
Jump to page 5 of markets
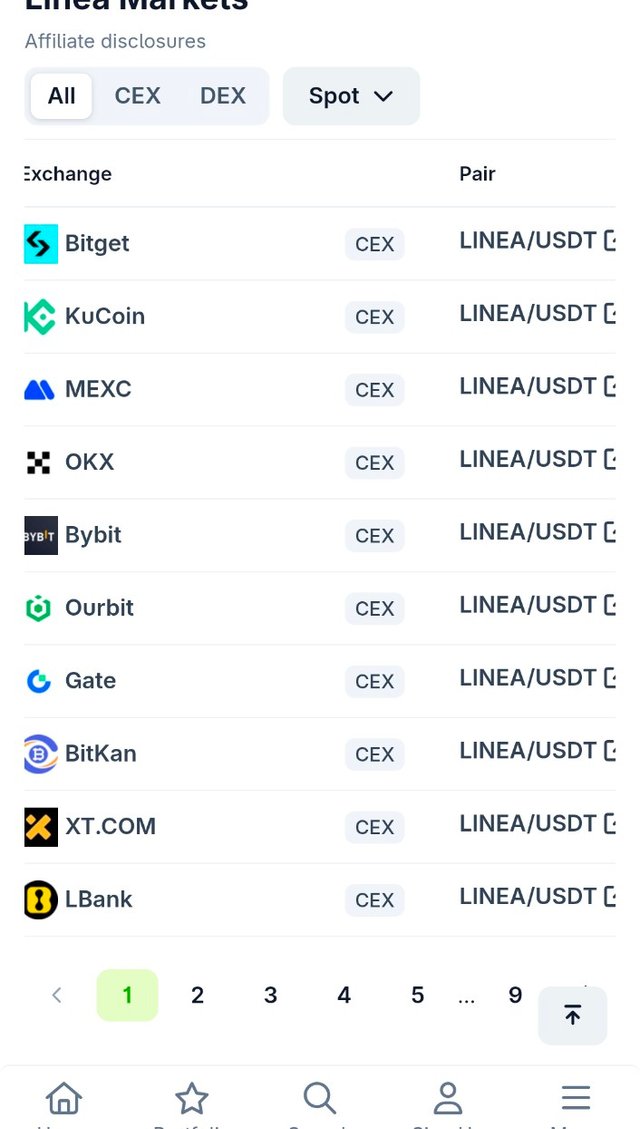(x=418, y=995)
